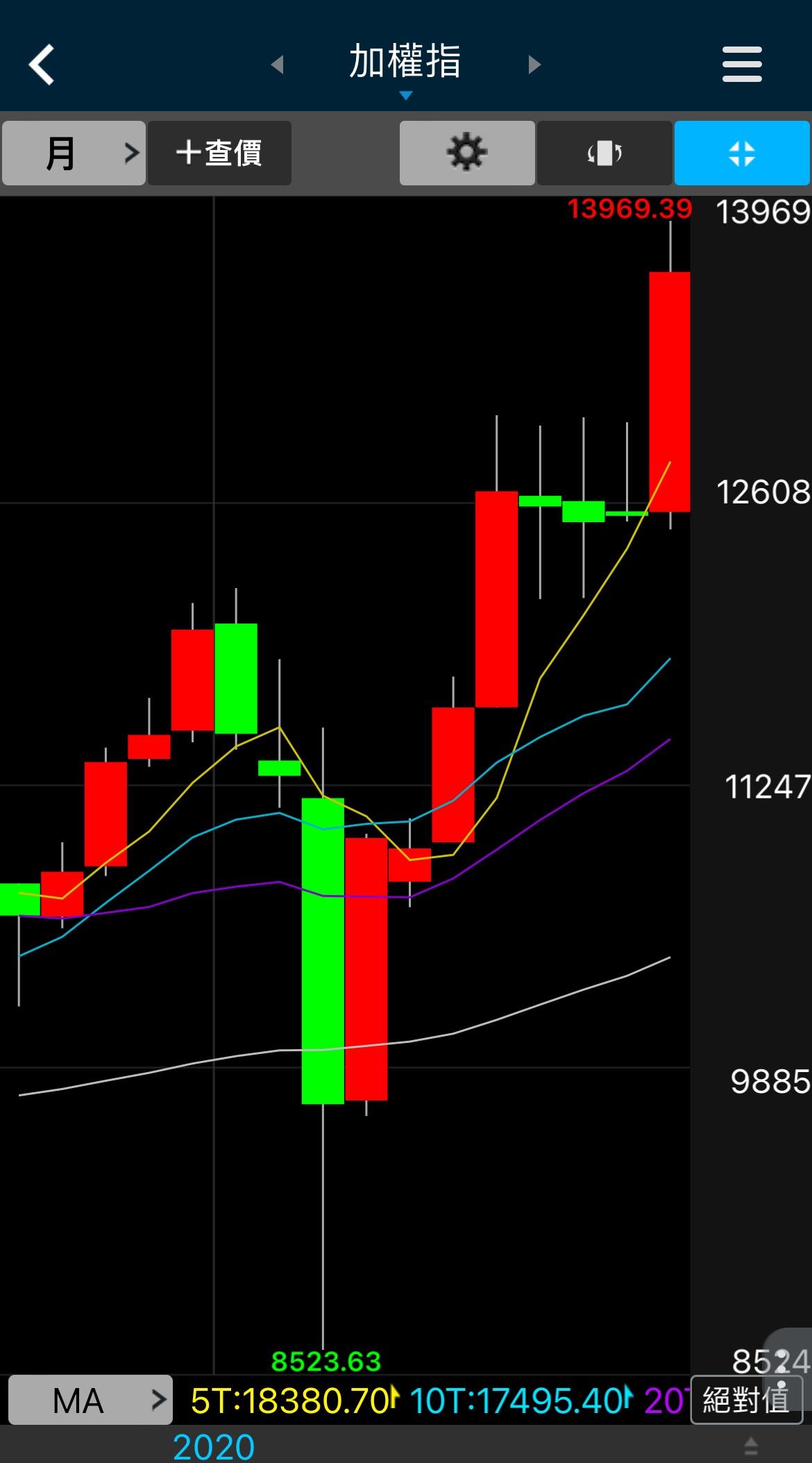Switch to the next index with right arrow
Viewport: 812px width, 1463px height.
coord(534,65)
